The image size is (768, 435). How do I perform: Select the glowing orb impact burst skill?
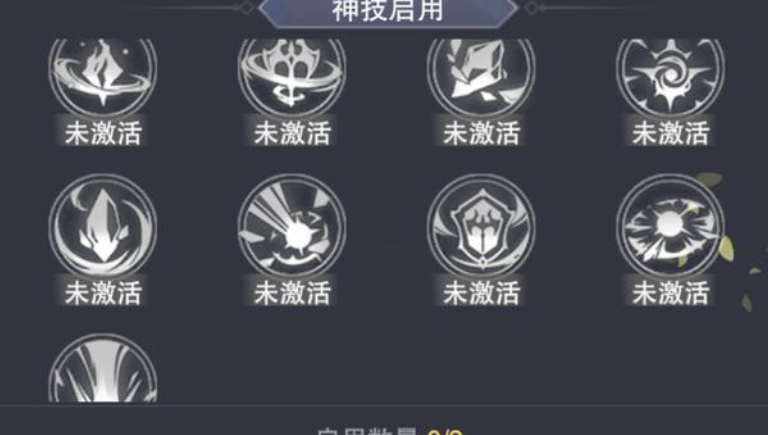click(292, 228)
